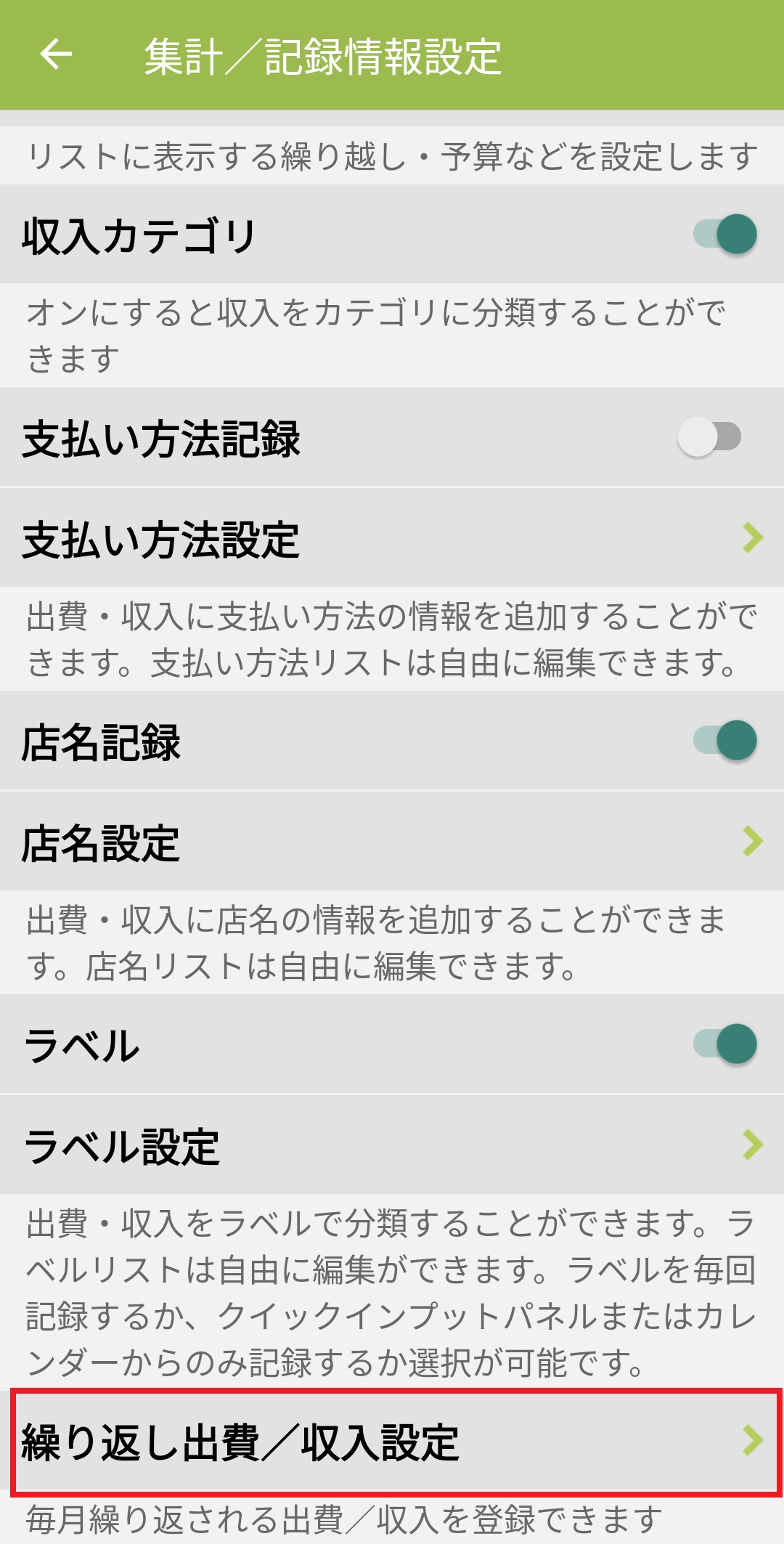Open ラベル設定
The height and width of the screenshot is (1544, 784).
click(x=392, y=1145)
